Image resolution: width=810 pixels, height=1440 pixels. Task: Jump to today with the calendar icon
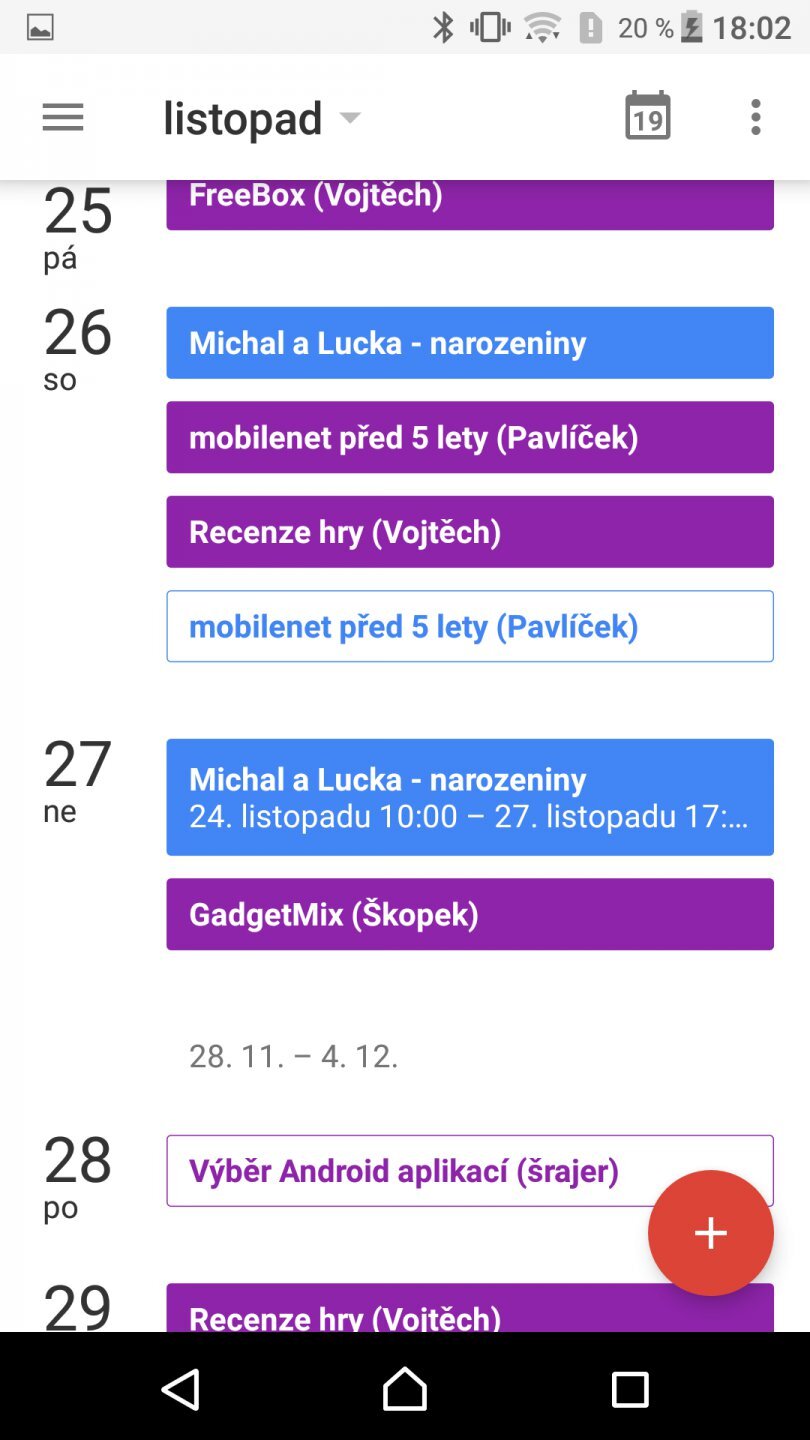[x=647, y=118]
